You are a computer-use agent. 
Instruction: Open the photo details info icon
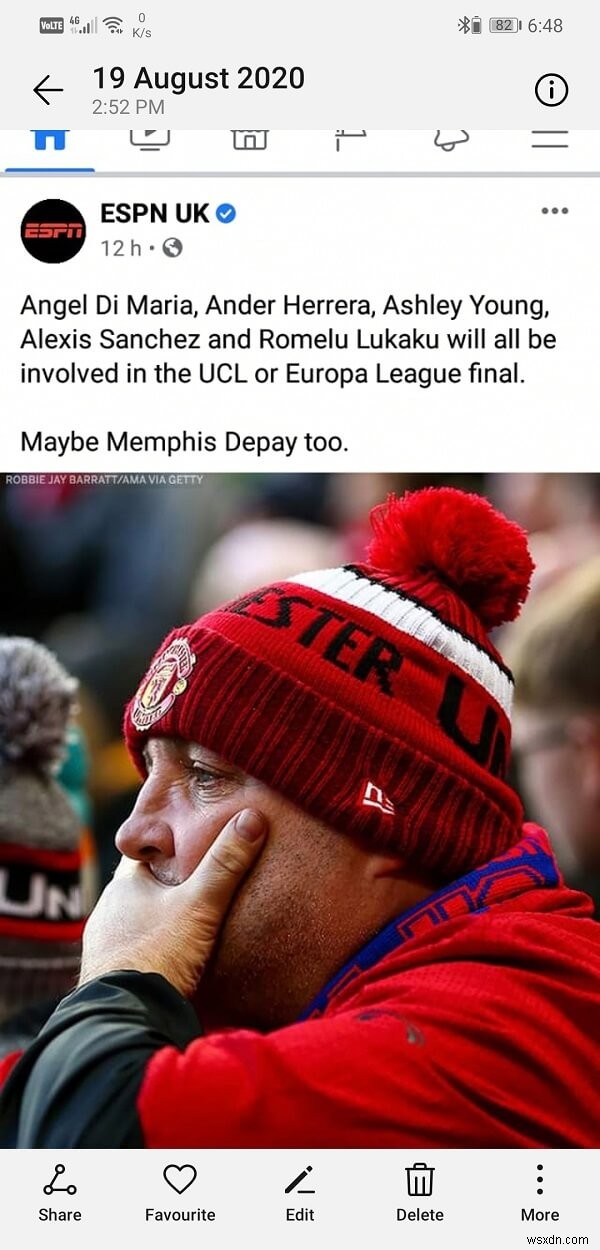[551, 91]
